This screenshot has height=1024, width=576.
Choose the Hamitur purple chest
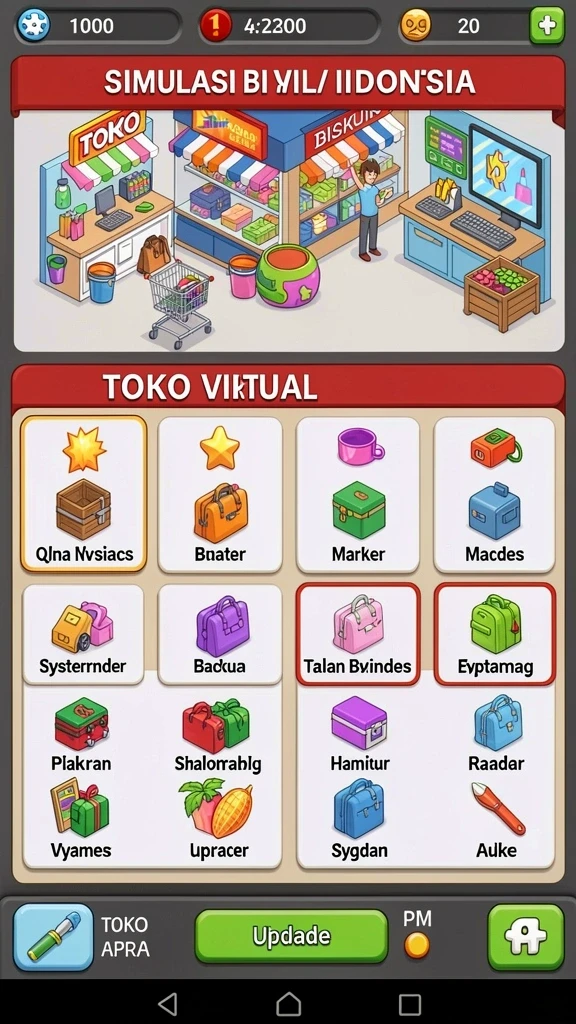359,734
